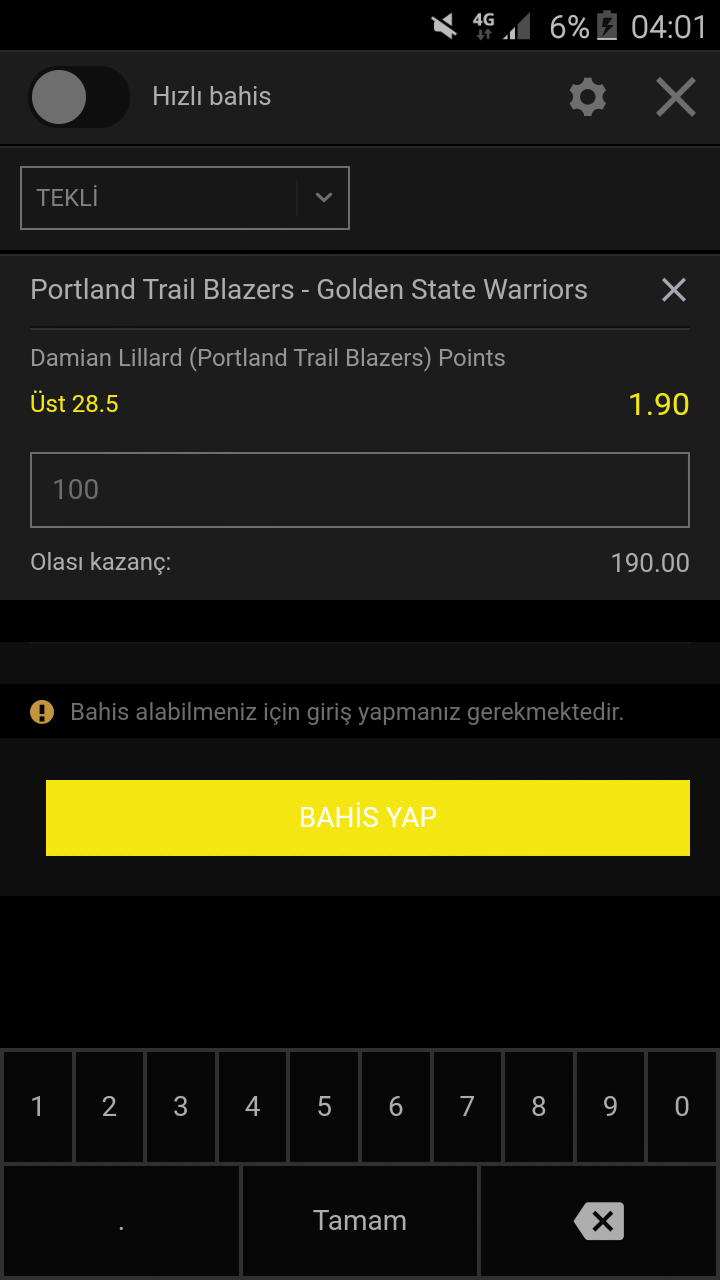Tap the yellow BAHİS YAP button
This screenshot has width=720, height=1280.
pos(368,818)
